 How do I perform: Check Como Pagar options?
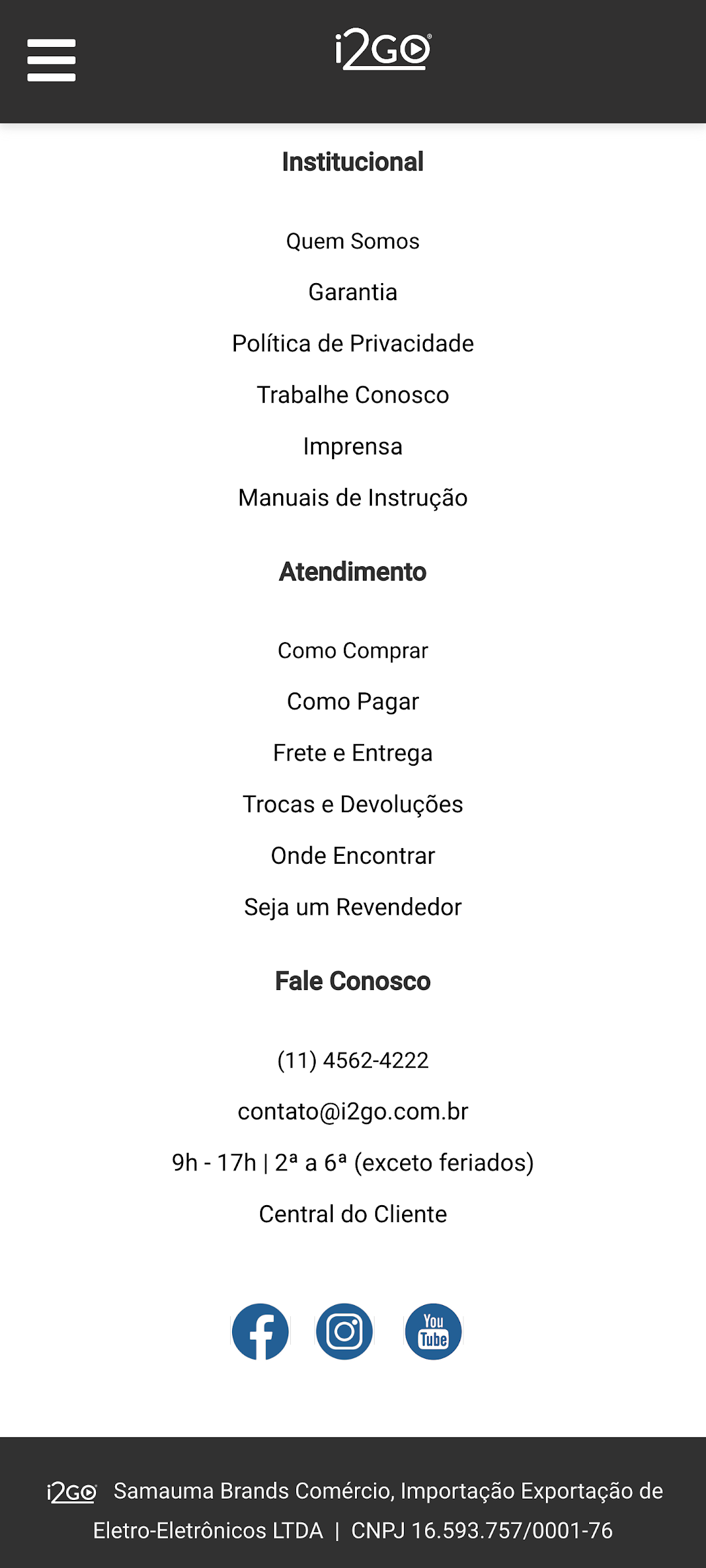[x=353, y=702]
